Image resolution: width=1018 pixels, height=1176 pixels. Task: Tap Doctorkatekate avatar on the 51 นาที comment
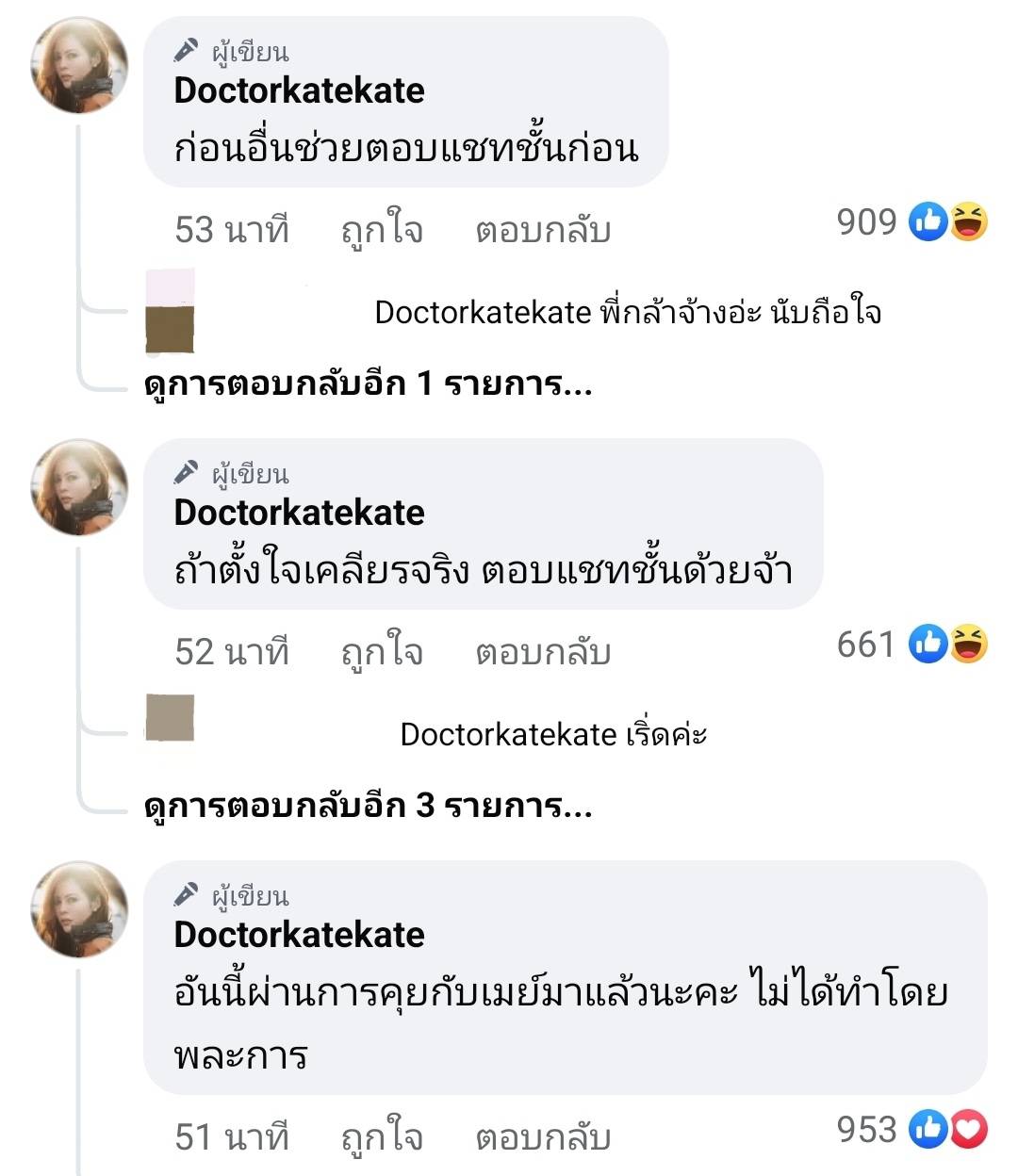click(79, 908)
